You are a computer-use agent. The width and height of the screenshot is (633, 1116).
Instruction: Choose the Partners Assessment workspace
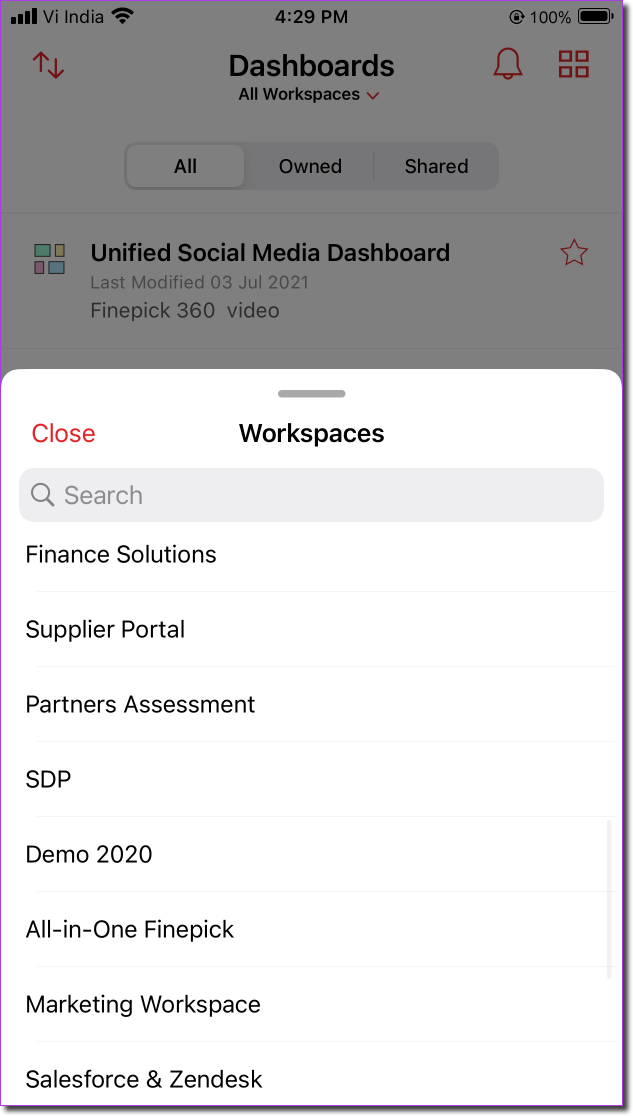pyautogui.click(x=311, y=705)
